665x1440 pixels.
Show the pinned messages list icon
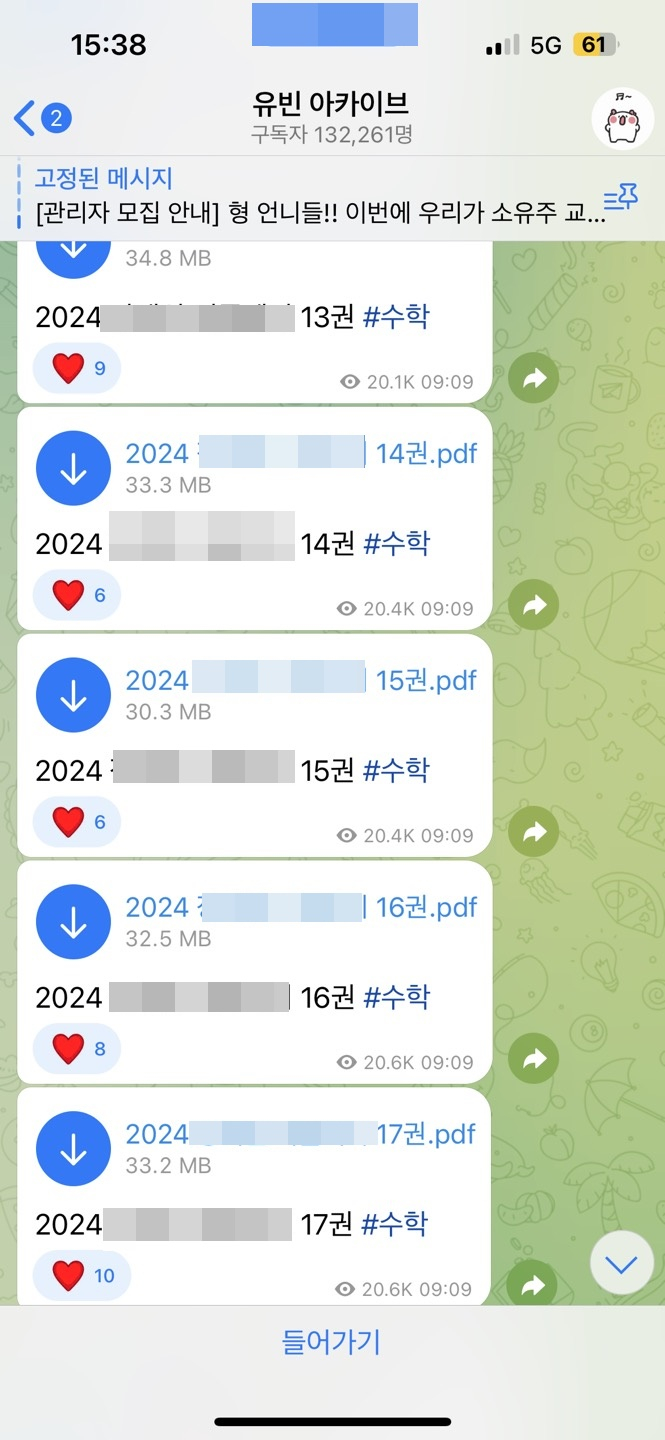coord(621,198)
